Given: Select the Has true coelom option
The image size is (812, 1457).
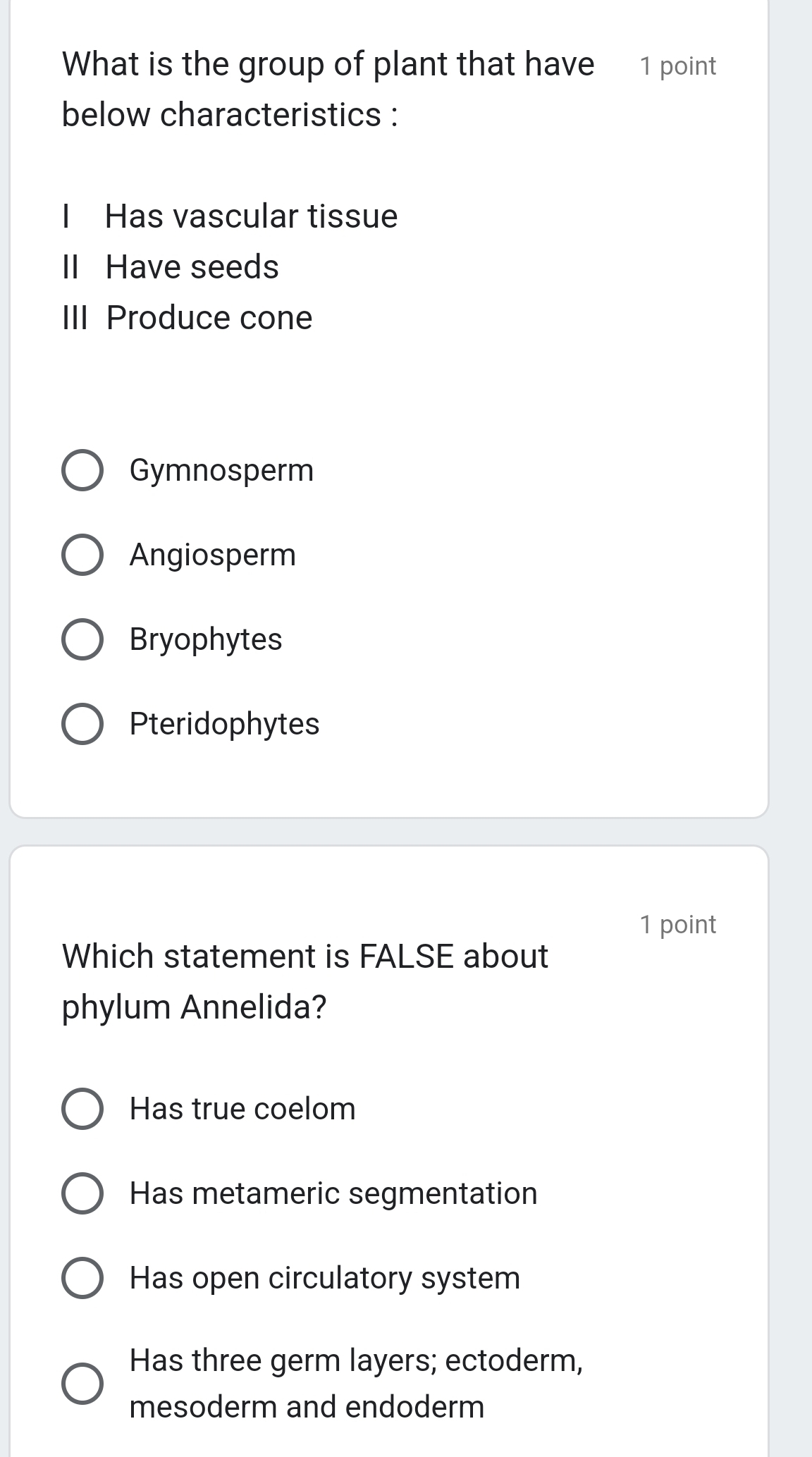Looking at the screenshot, I should tap(82, 1109).
